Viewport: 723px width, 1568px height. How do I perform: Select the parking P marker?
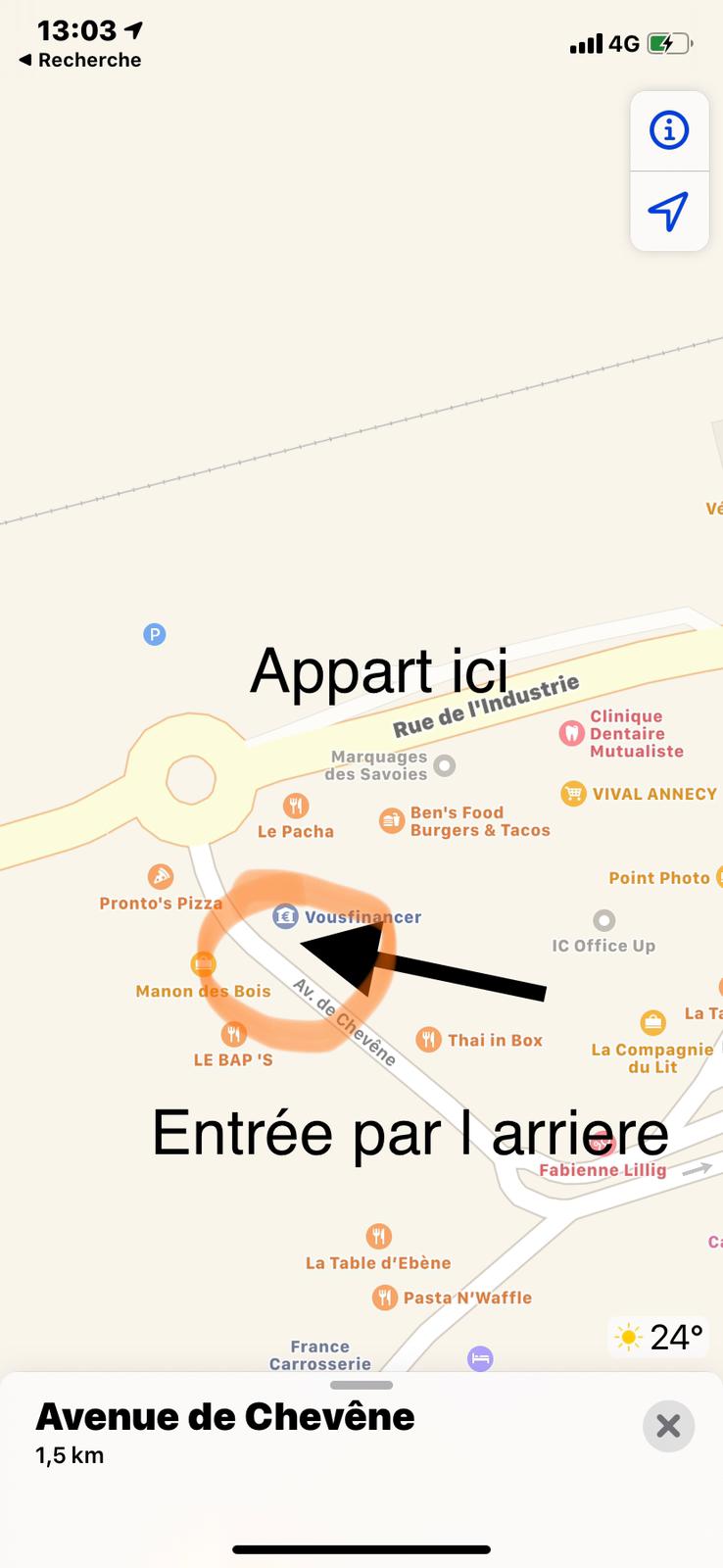[154, 634]
